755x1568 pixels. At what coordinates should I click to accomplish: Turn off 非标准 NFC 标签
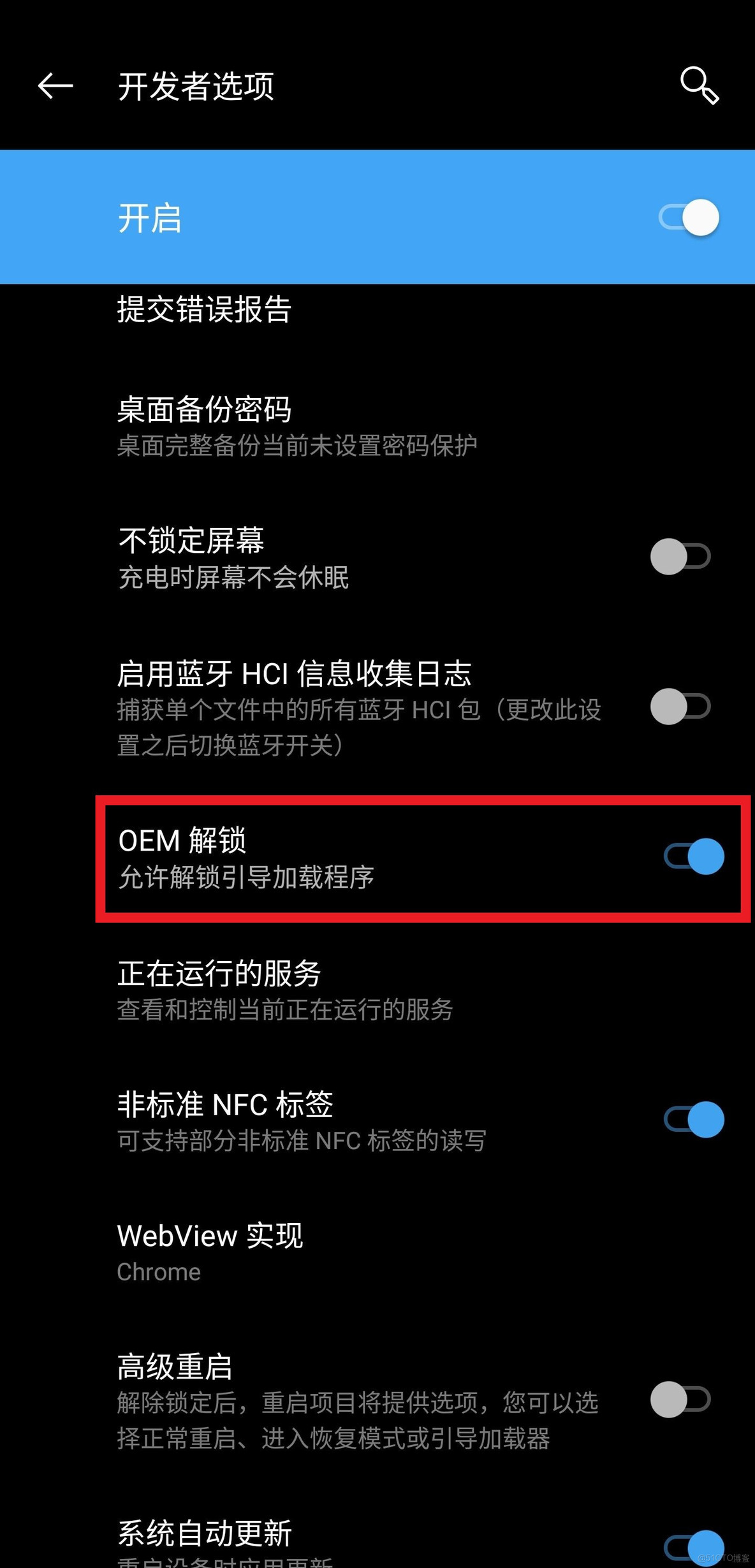click(694, 1119)
